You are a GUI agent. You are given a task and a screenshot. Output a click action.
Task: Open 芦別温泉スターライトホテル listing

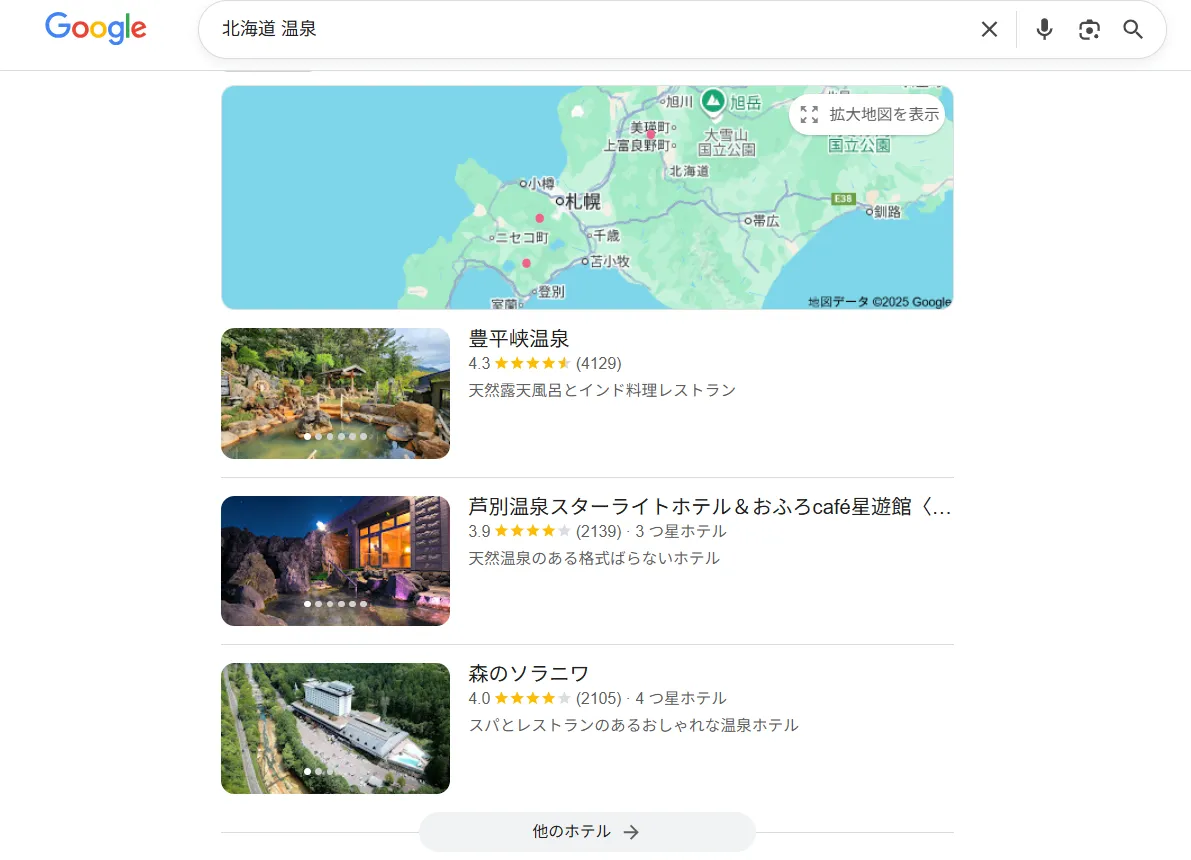pyautogui.click(x=709, y=507)
